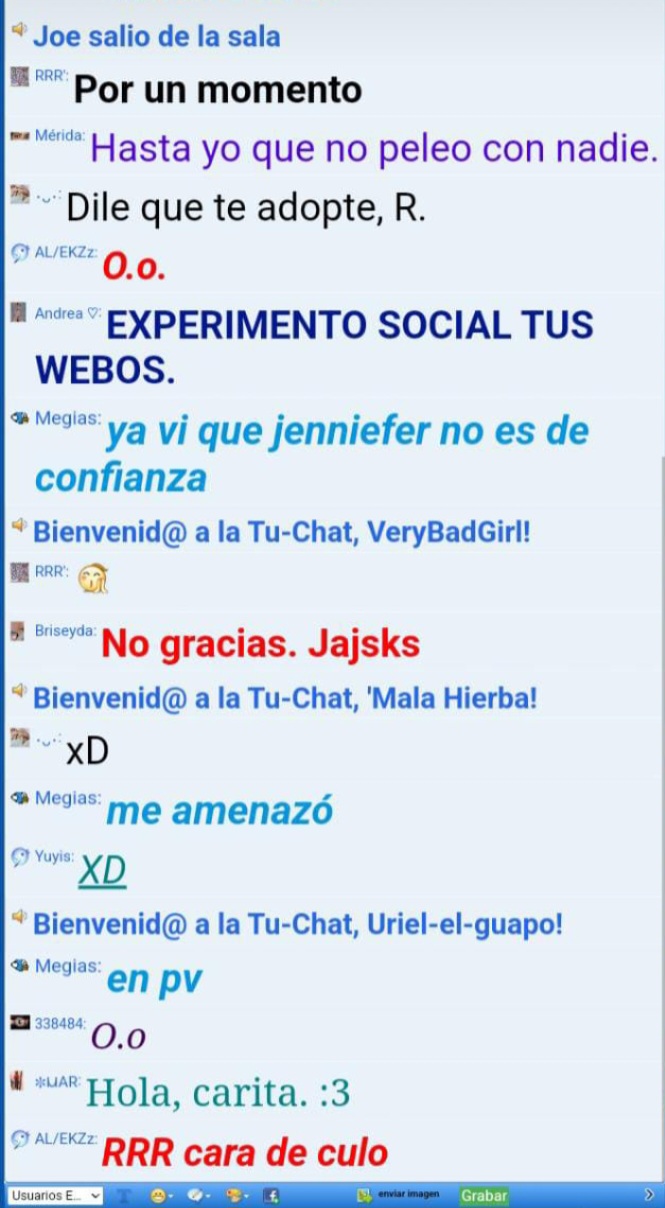The width and height of the screenshot is (665, 1208).
Task: Open Yuyis's underlined XD link
Action: coord(103,872)
